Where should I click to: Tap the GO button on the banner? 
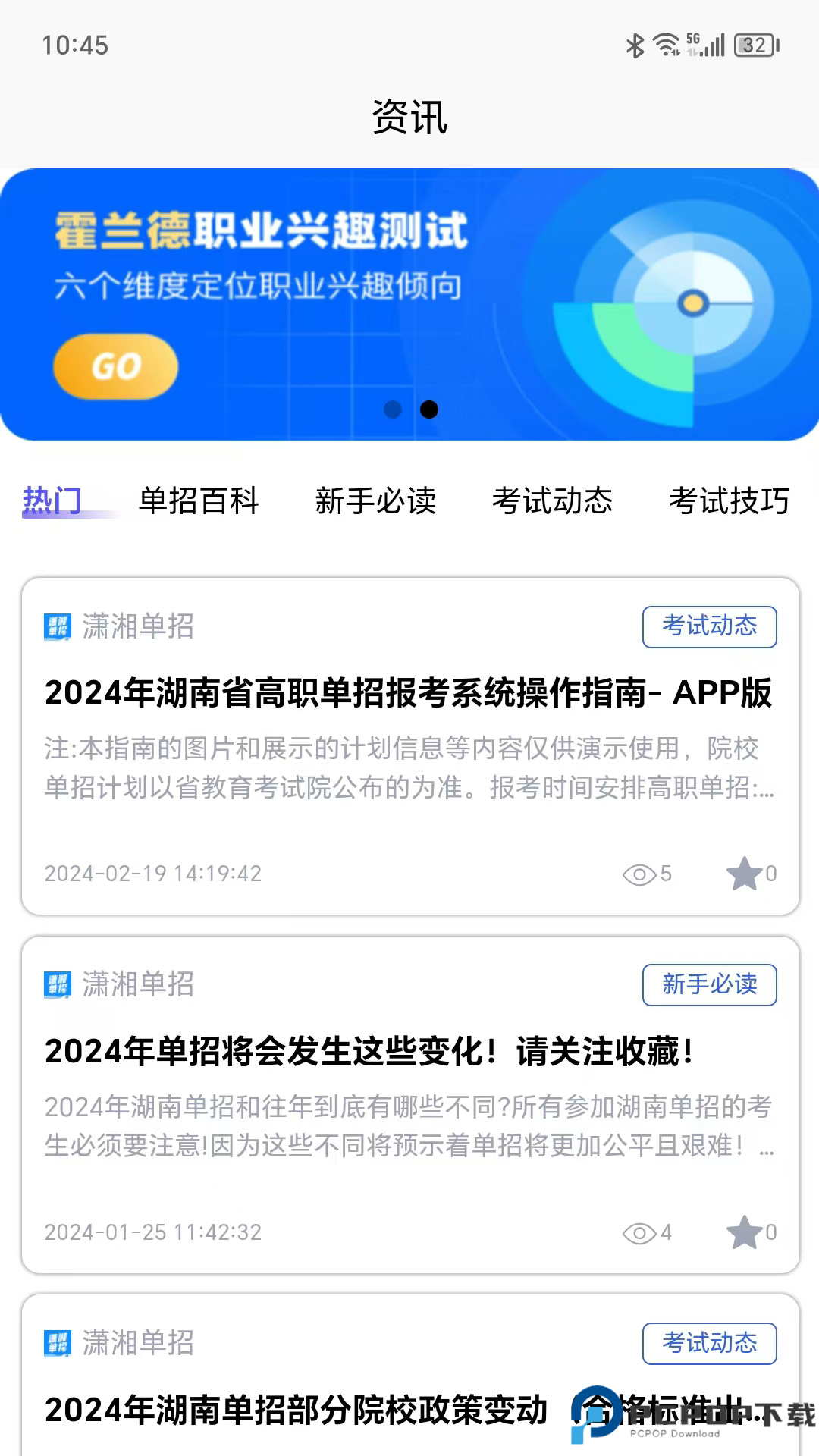pyautogui.click(x=118, y=366)
